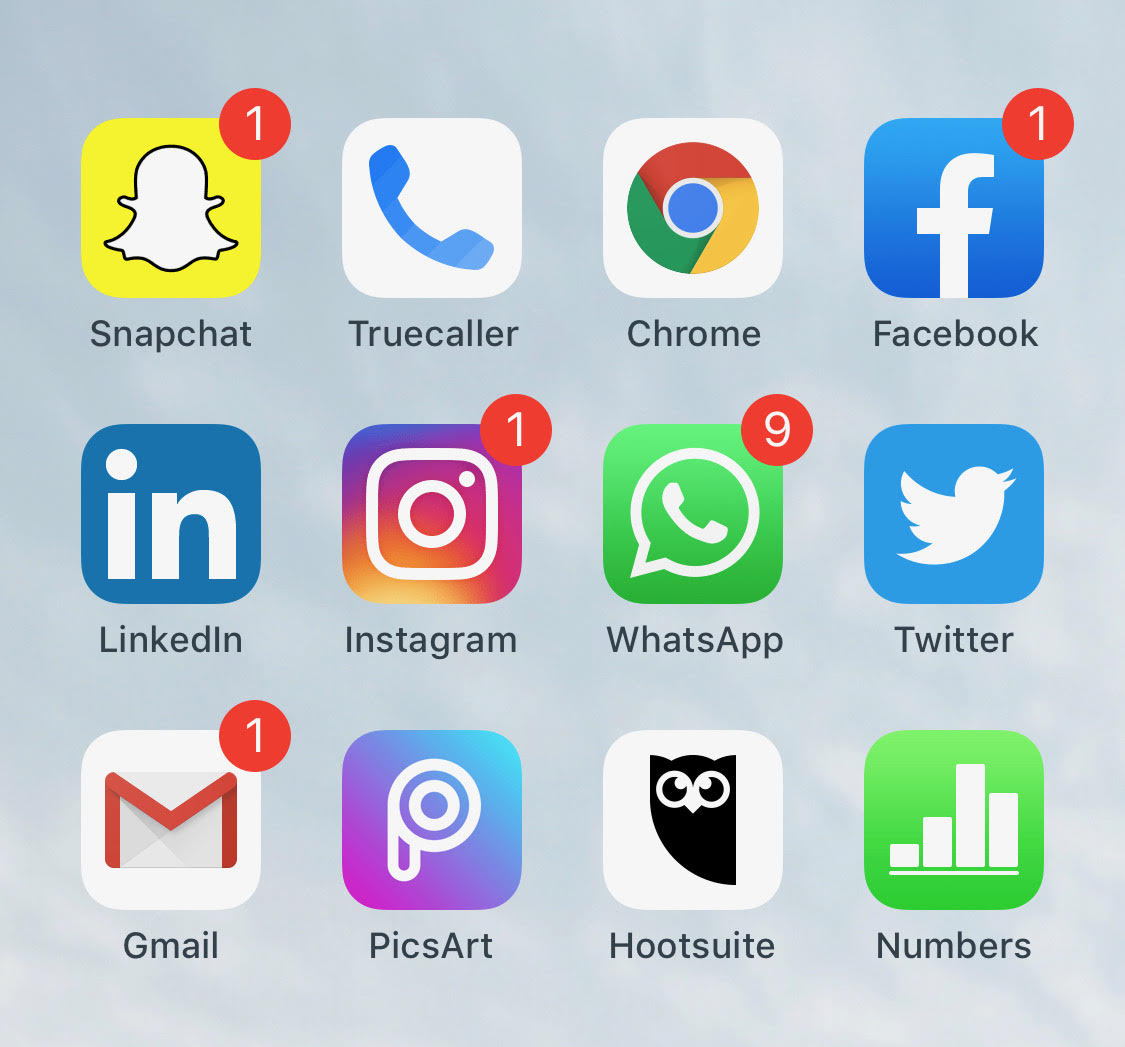Launch Truecaller
The height and width of the screenshot is (1047, 1125).
pyautogui.click(x=432, y=208)
